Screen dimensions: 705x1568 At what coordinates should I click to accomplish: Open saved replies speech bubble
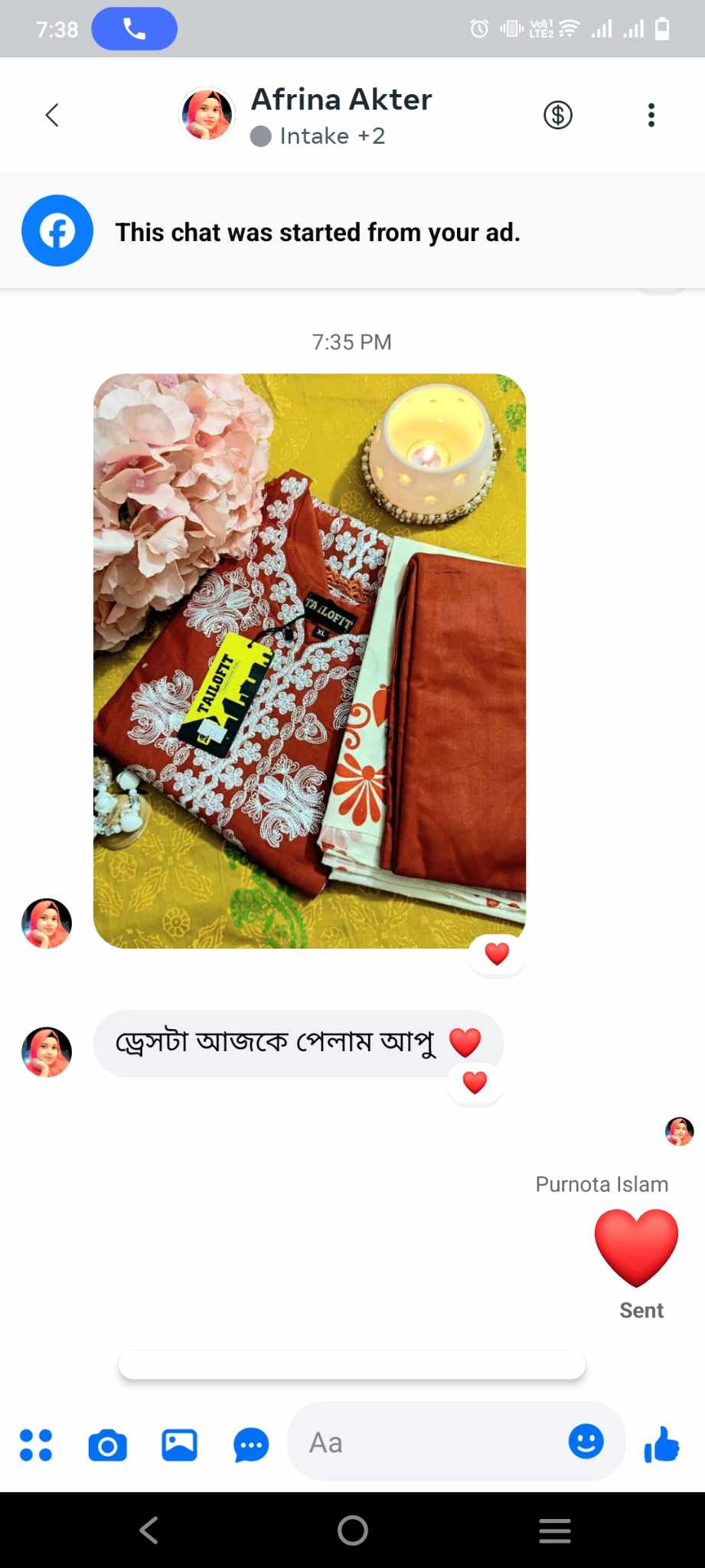click(x=251, y=1445)
